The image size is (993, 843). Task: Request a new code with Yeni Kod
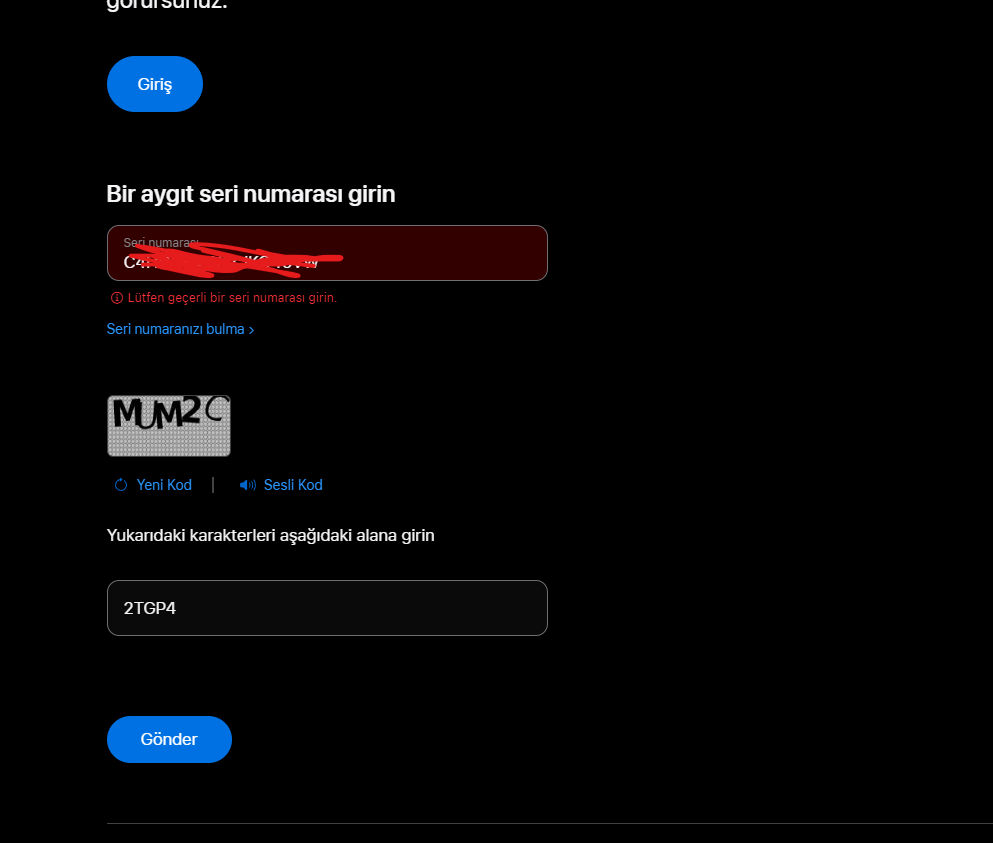pyautogui.click(x=153, y=485)
